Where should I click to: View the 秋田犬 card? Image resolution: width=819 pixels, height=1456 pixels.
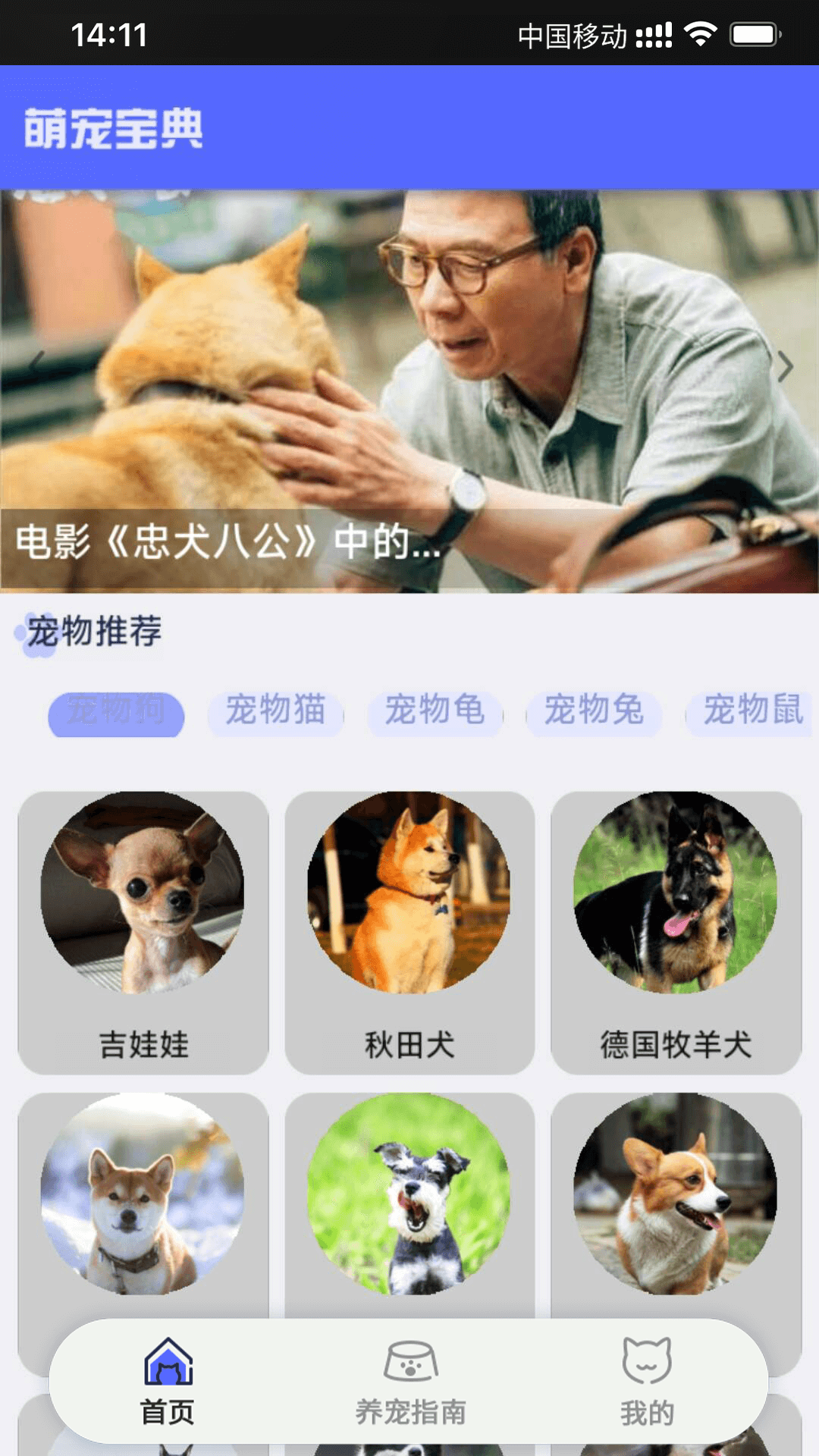coord(409,932)
